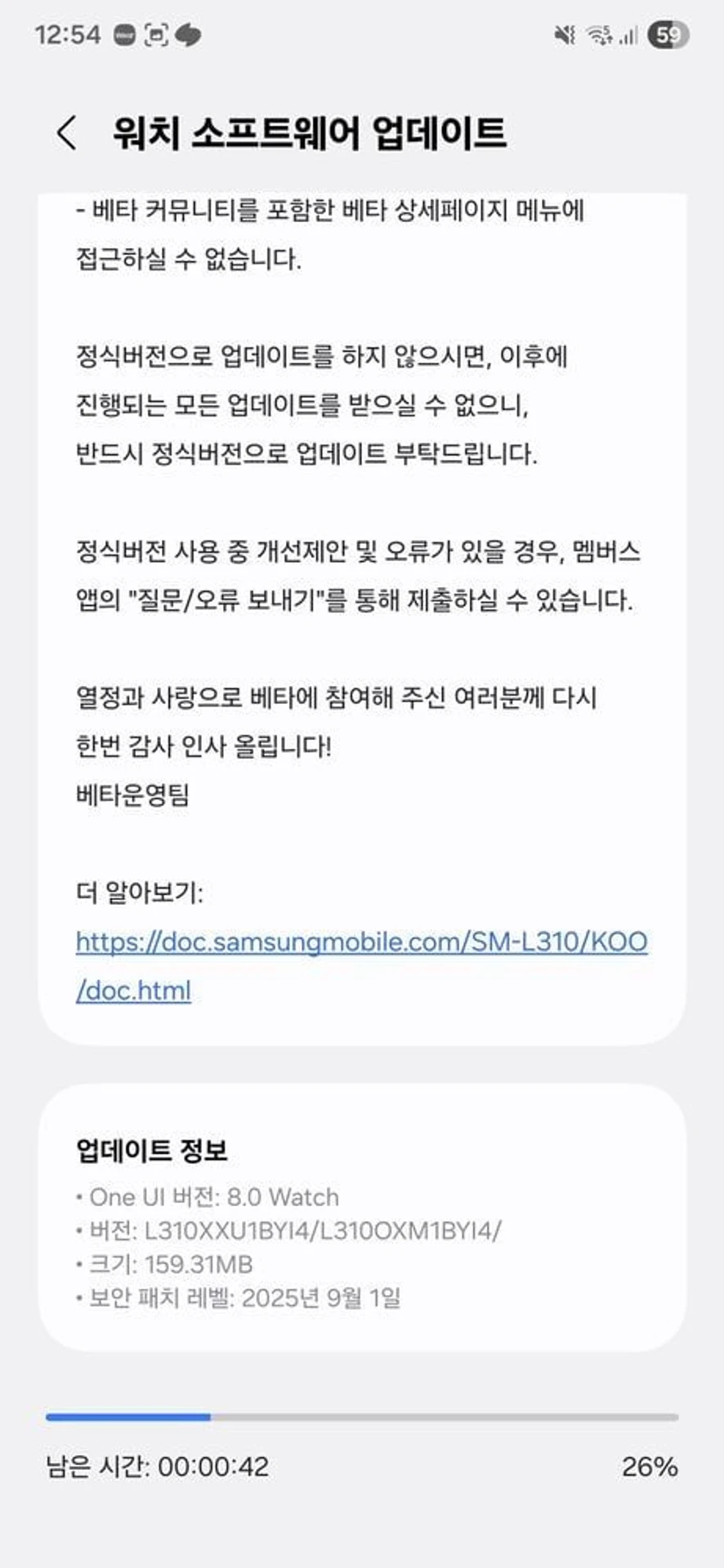Open the doc.samsungmobile.com SM-L310 link

coord(361,942)
